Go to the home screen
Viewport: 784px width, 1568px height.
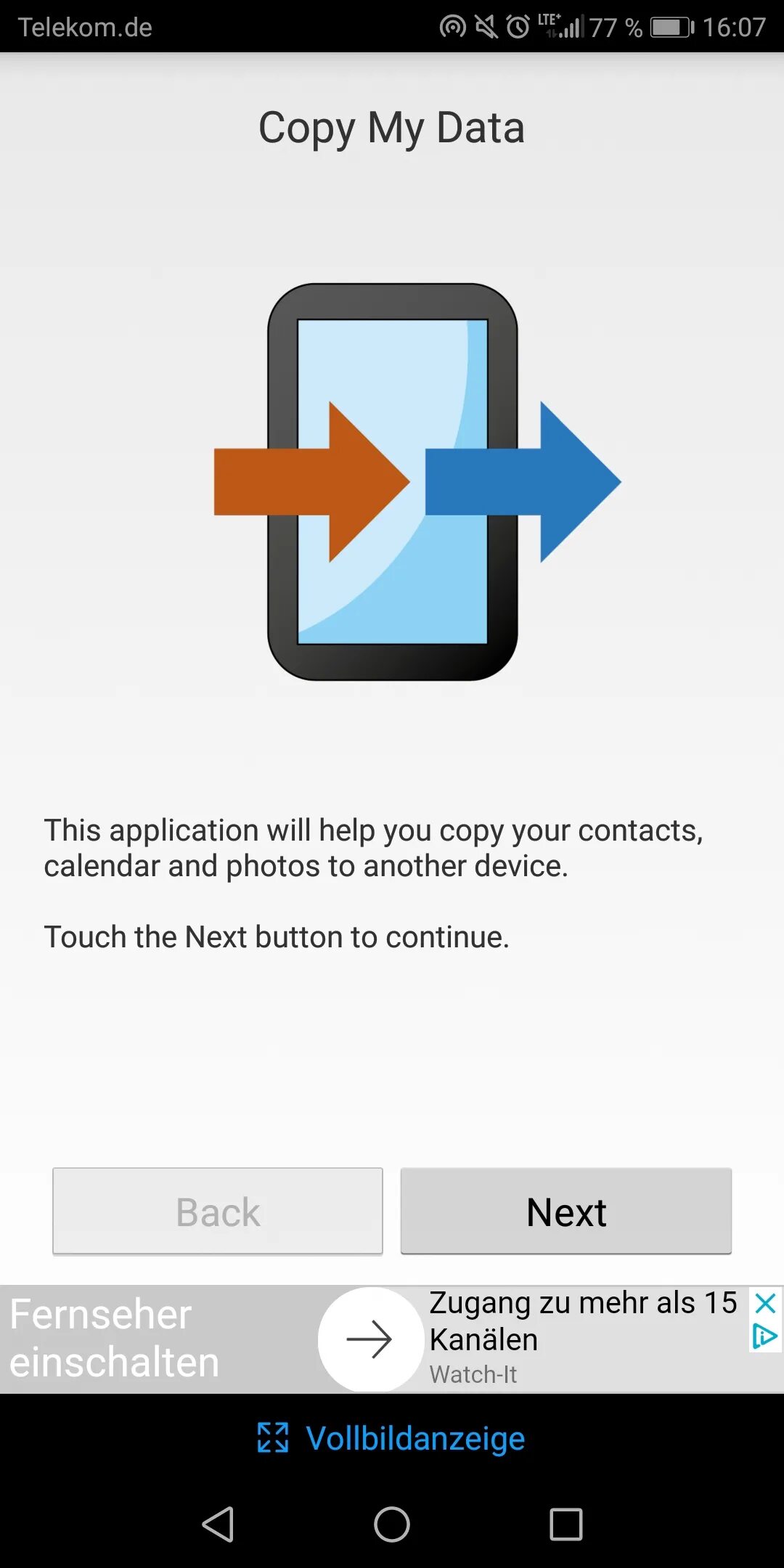[x=392, y=1524]
